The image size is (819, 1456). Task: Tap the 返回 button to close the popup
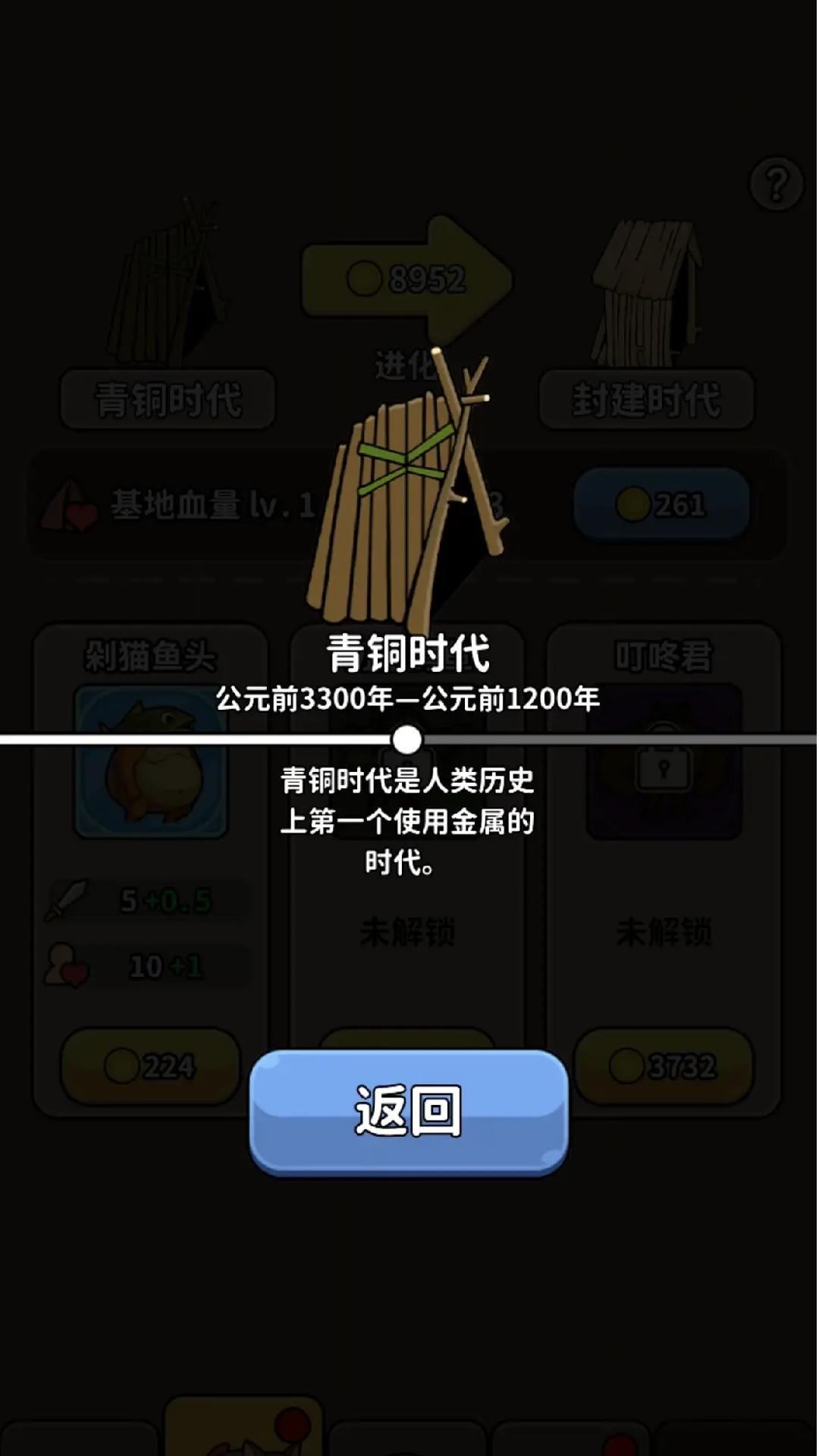pos(409,1111)
